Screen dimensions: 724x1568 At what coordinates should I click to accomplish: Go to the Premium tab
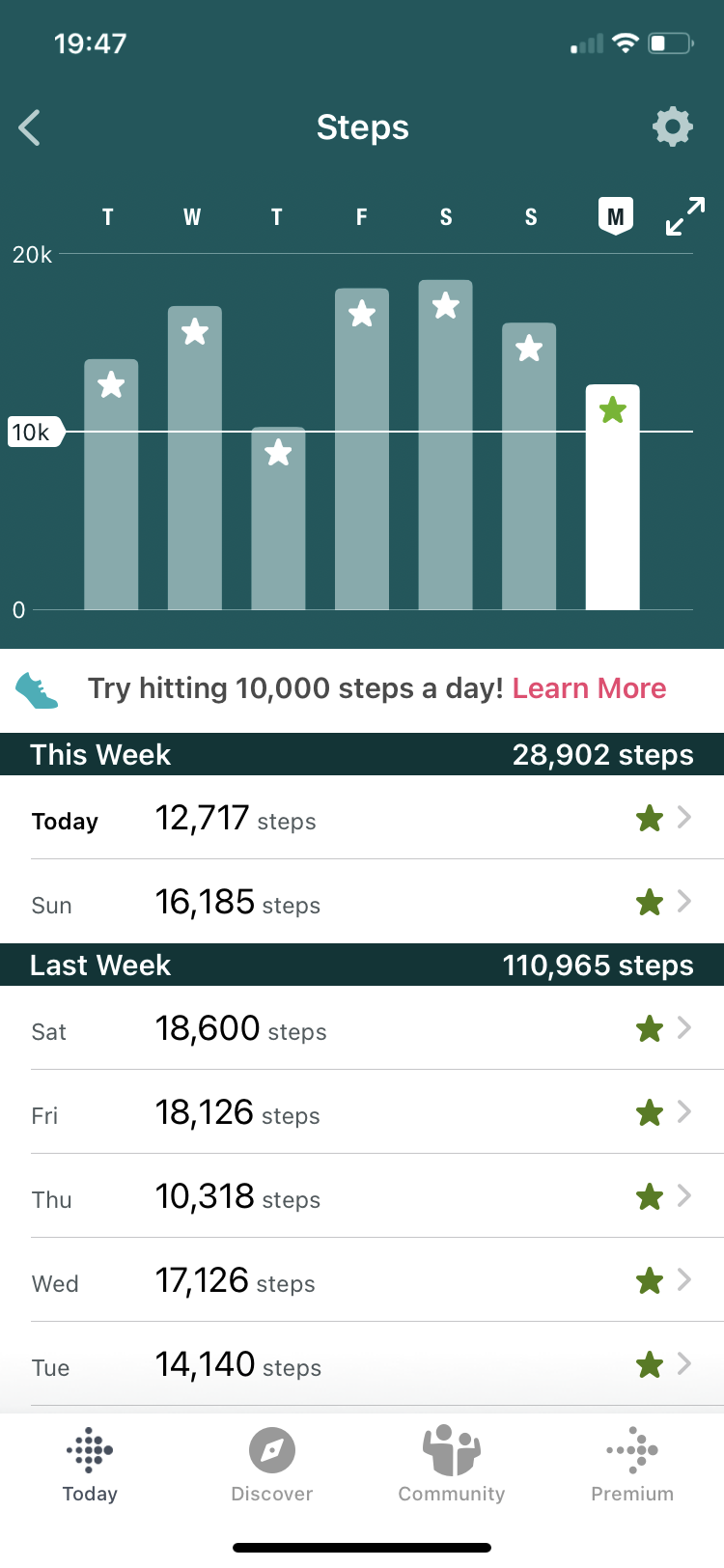632,1465
